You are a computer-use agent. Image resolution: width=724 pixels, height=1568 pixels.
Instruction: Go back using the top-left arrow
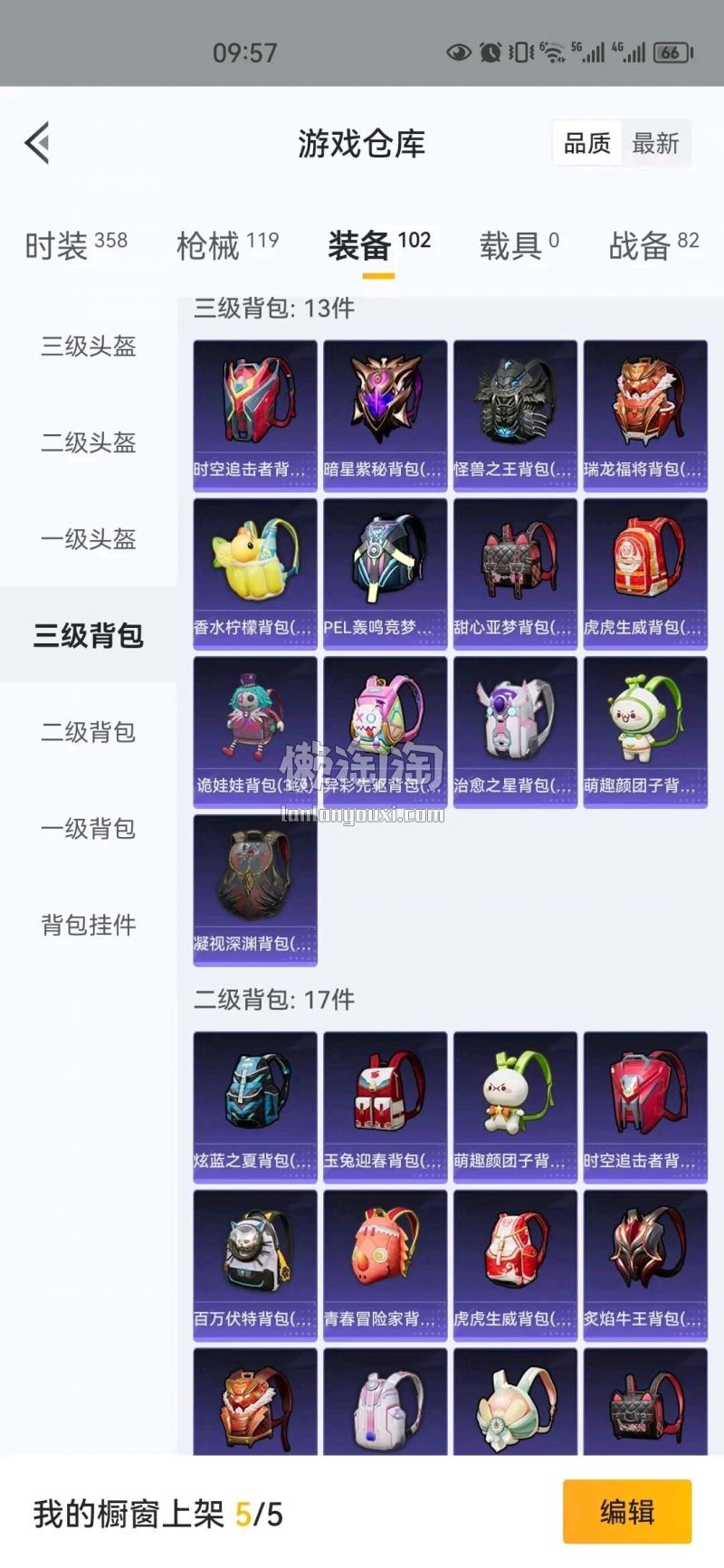point(37,143)
